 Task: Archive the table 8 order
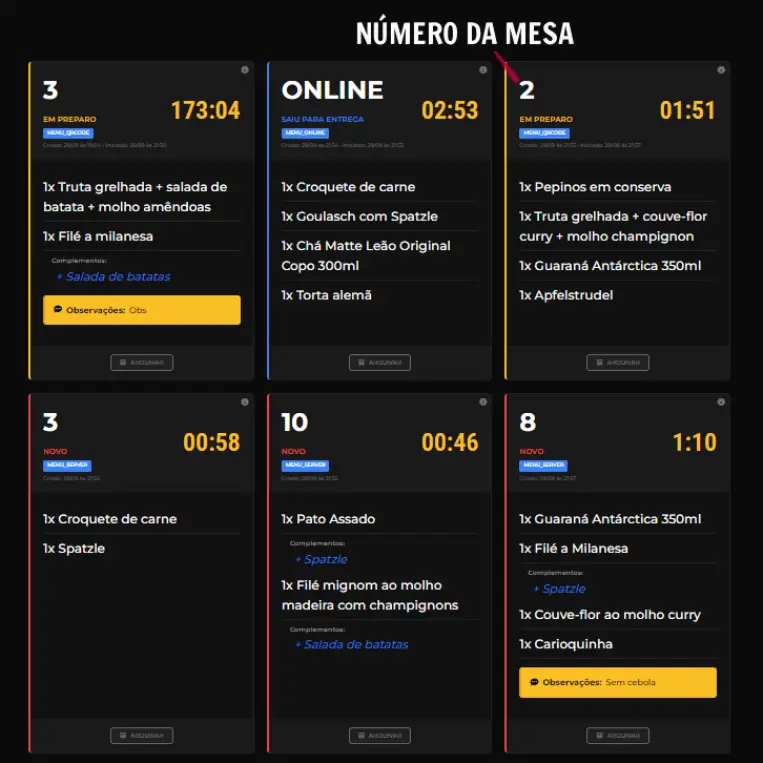pyautogui.click(x=618, y=735)
